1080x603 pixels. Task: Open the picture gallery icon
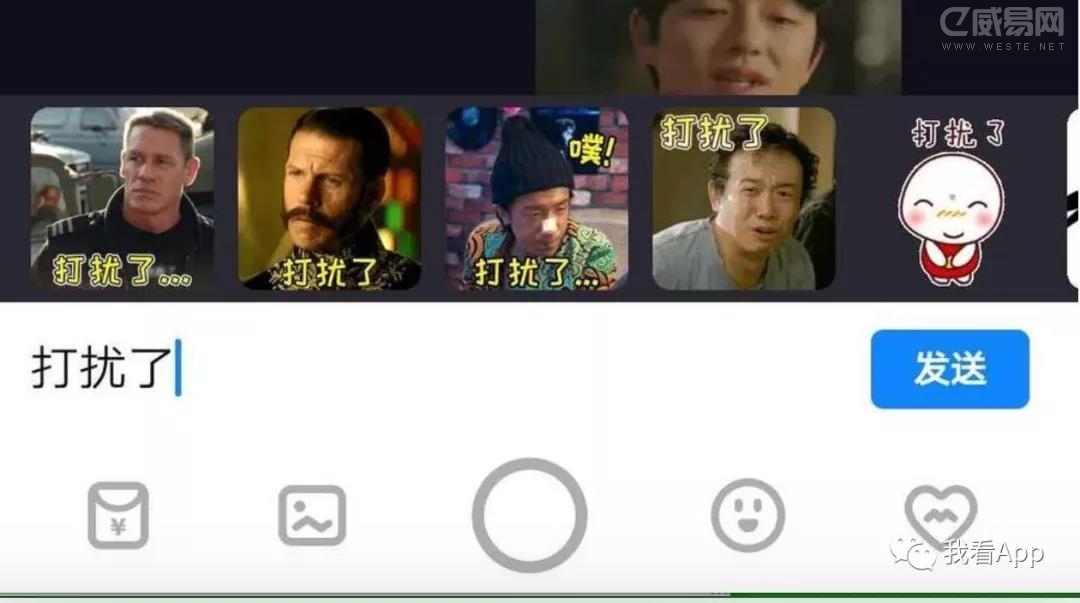point(312,516)
